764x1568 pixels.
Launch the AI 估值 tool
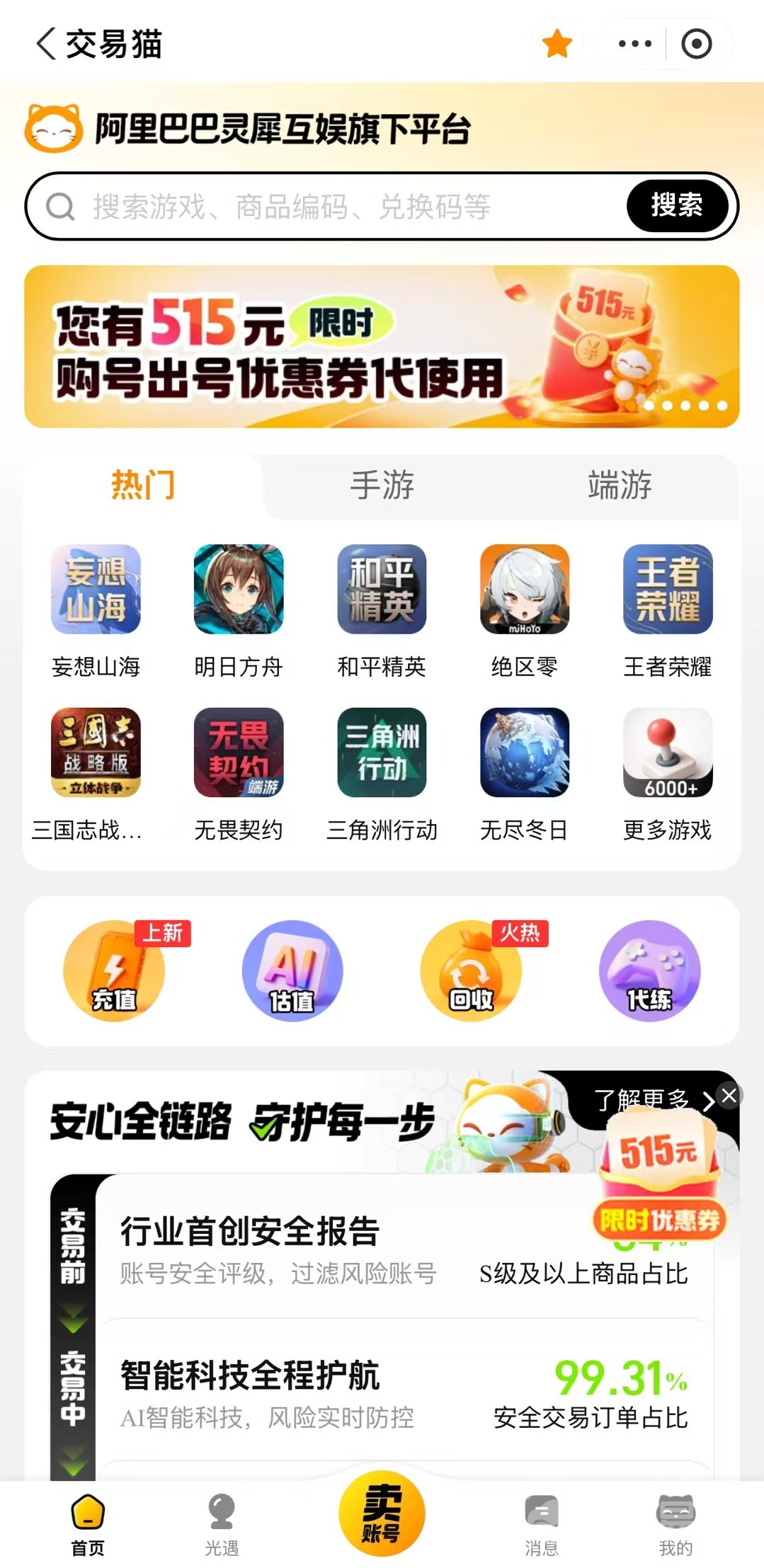tap(292, 971)
